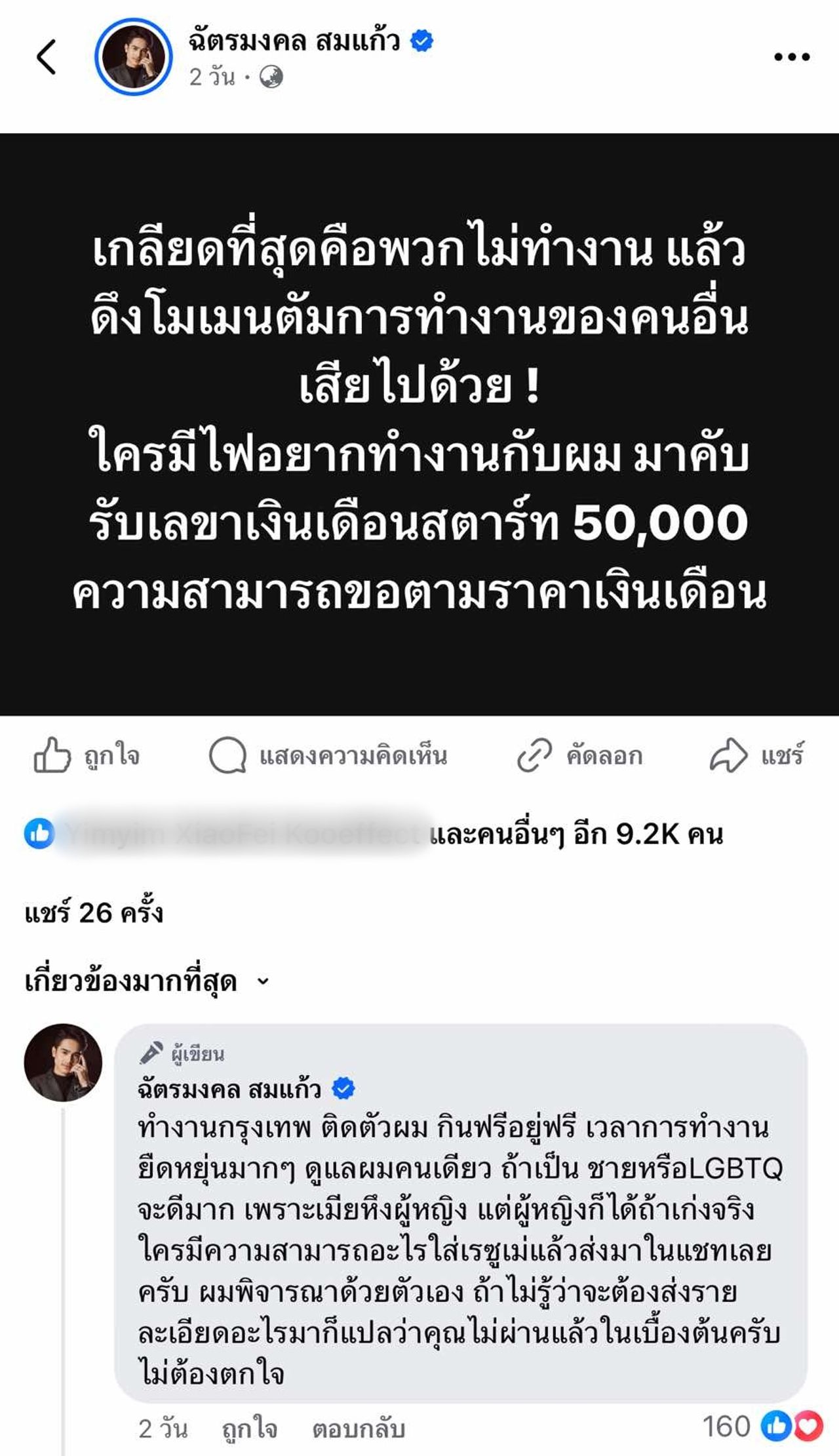The width and height of the screenshot is (839, 1456).
Task: Tap แสดงความคิดเห็น to write a comment
Action: tap(328, 756)
